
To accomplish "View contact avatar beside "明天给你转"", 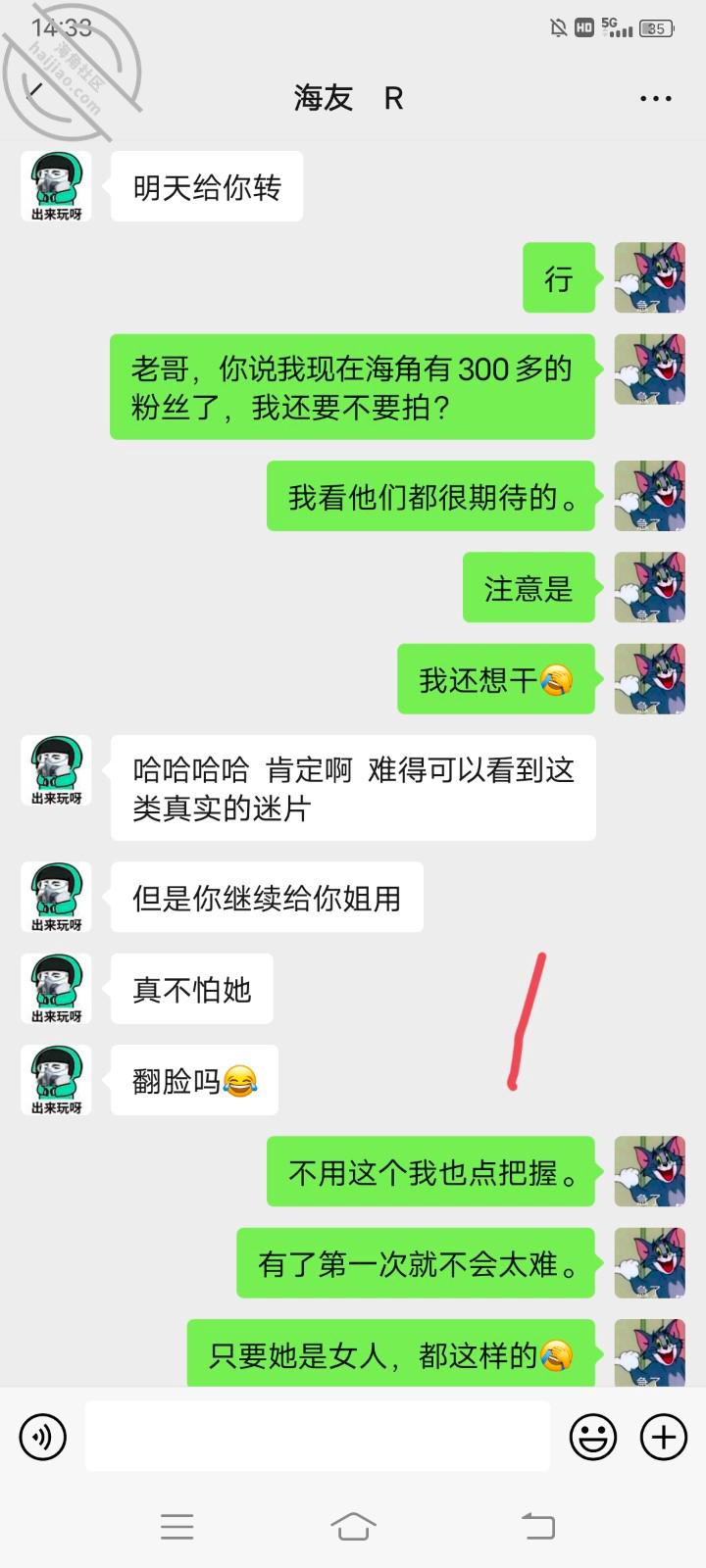I will tap(57, 186).
